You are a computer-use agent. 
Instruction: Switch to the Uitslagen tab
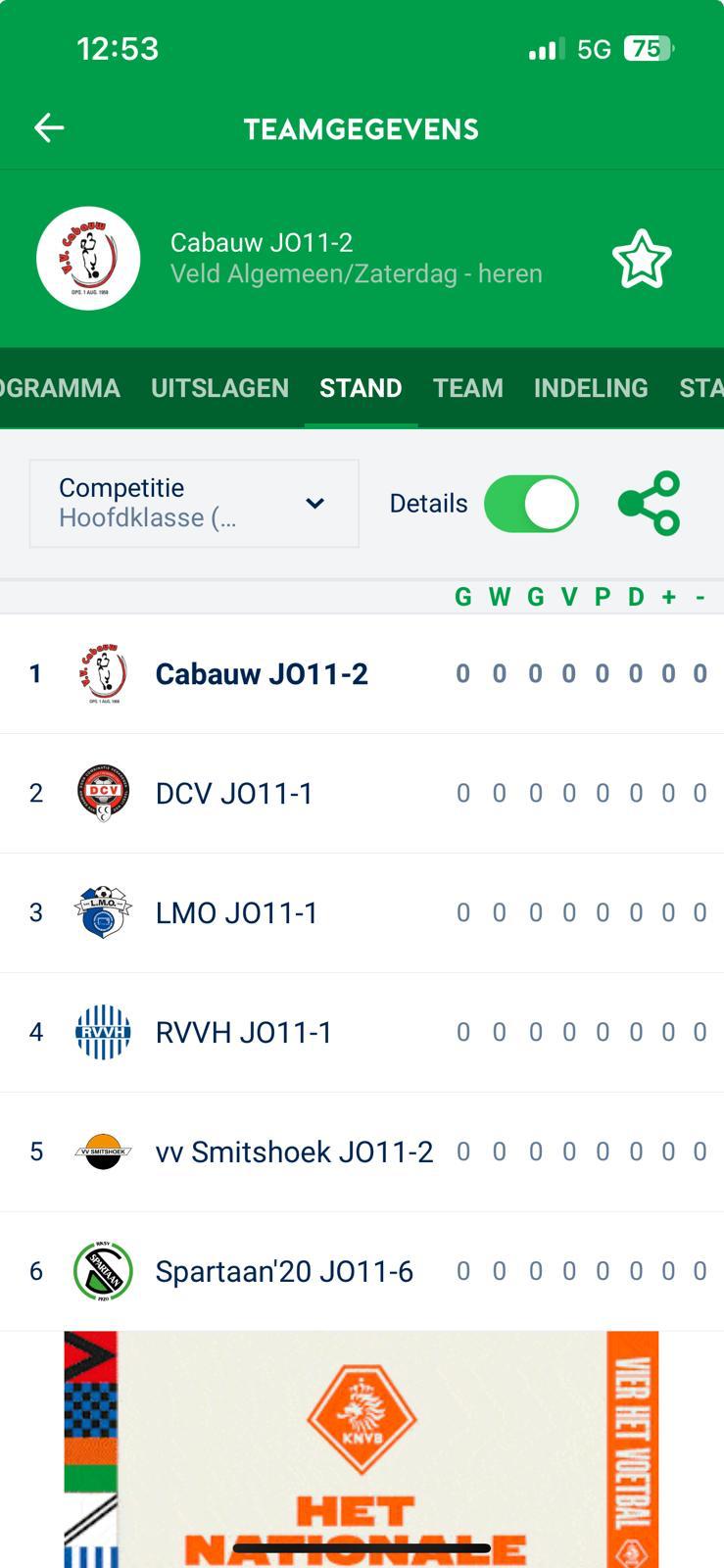[219, 388]
